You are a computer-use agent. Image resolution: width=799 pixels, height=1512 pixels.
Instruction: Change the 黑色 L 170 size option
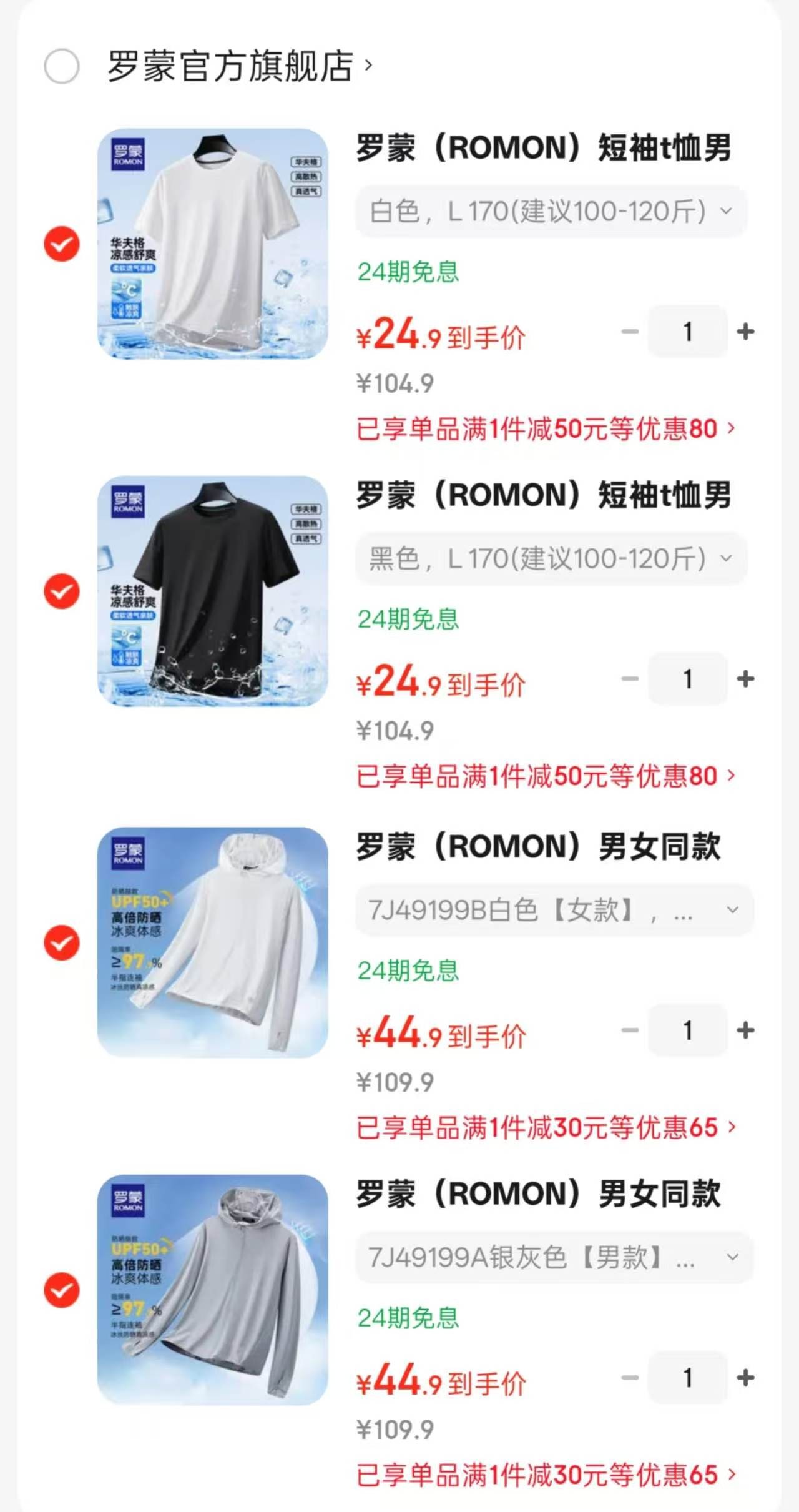point(551,558)
